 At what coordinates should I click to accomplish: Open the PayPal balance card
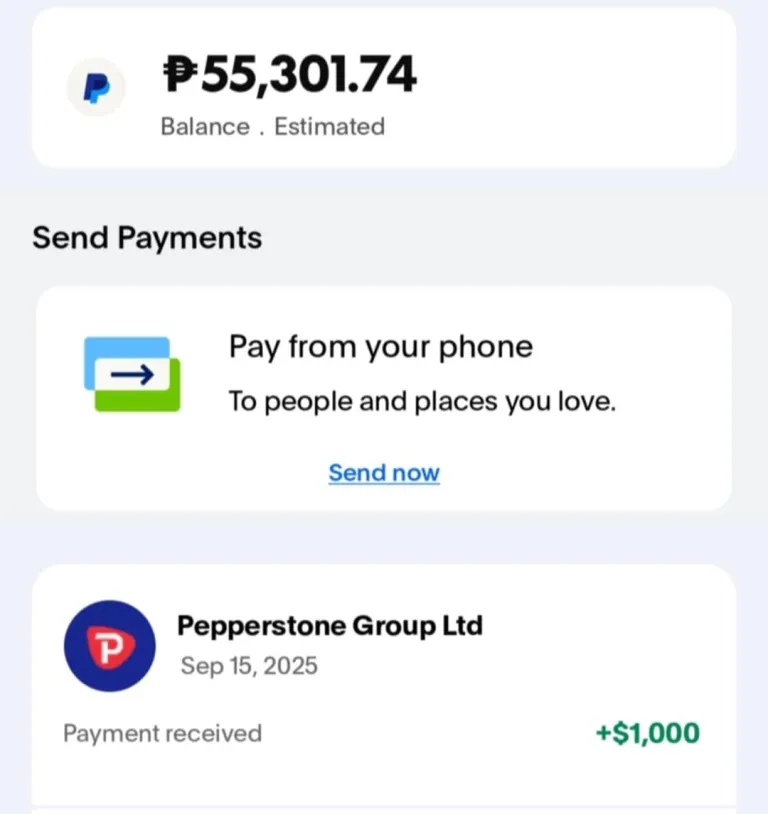(x=384, y=90)
